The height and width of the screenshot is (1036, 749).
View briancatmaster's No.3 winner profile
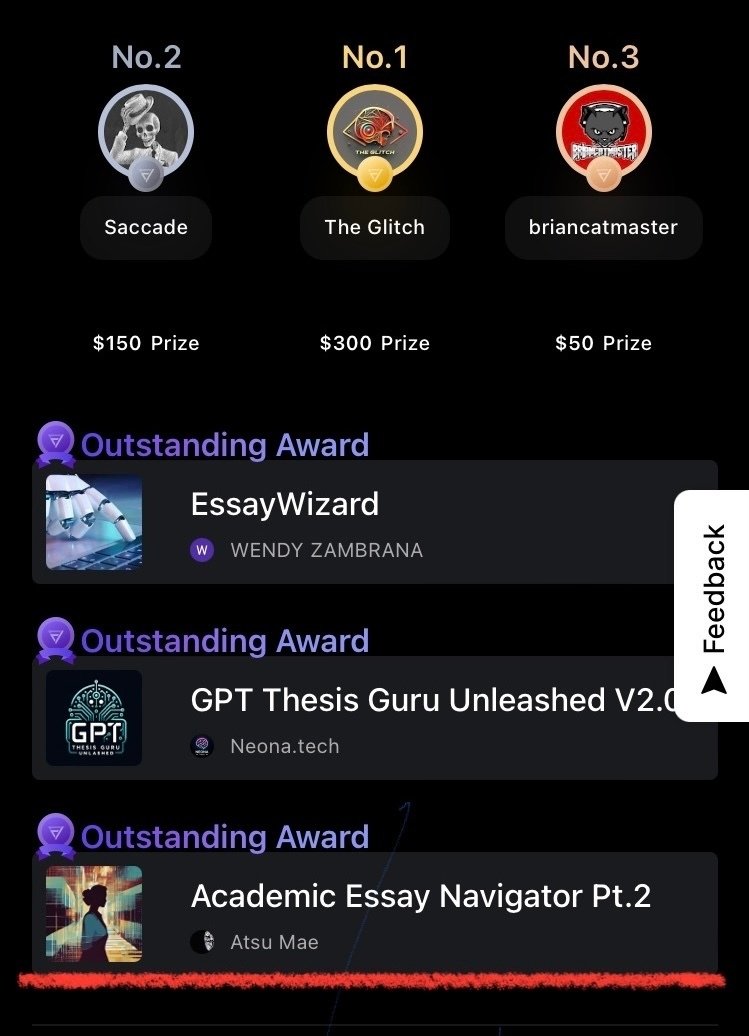[603, 227]
